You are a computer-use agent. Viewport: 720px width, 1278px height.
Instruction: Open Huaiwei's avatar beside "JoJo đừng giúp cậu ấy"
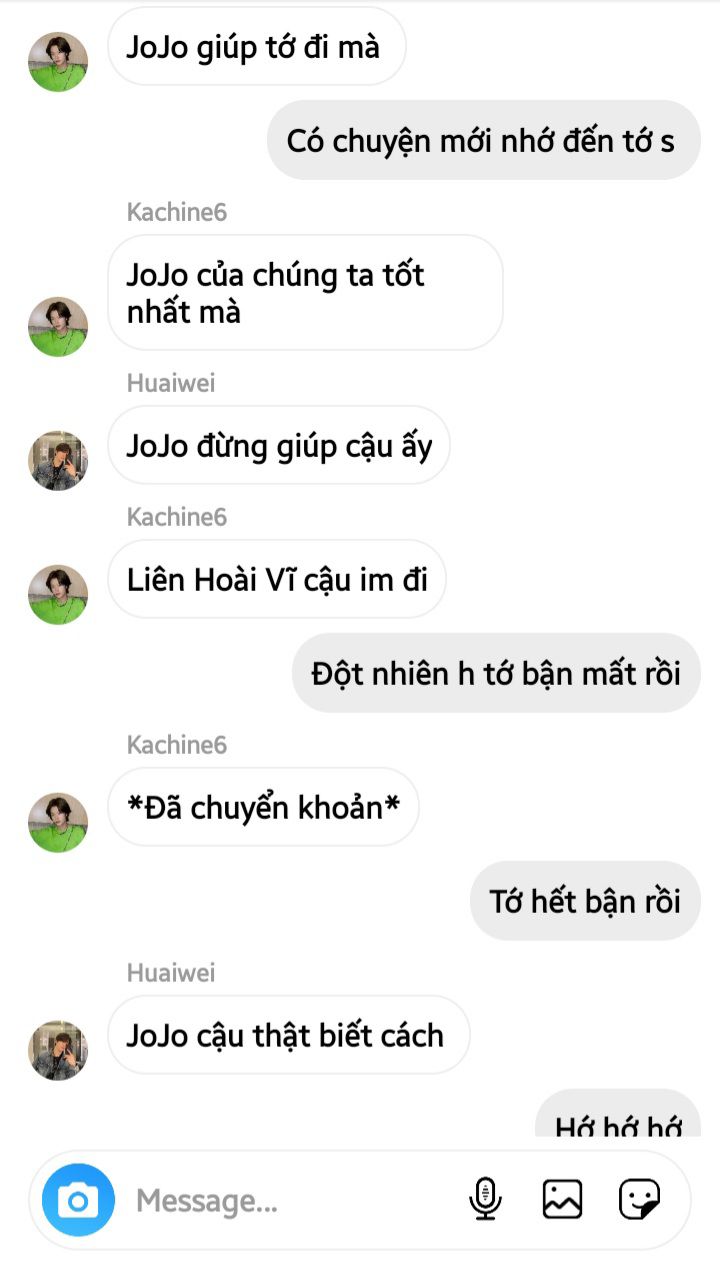[x=58, y=461]
